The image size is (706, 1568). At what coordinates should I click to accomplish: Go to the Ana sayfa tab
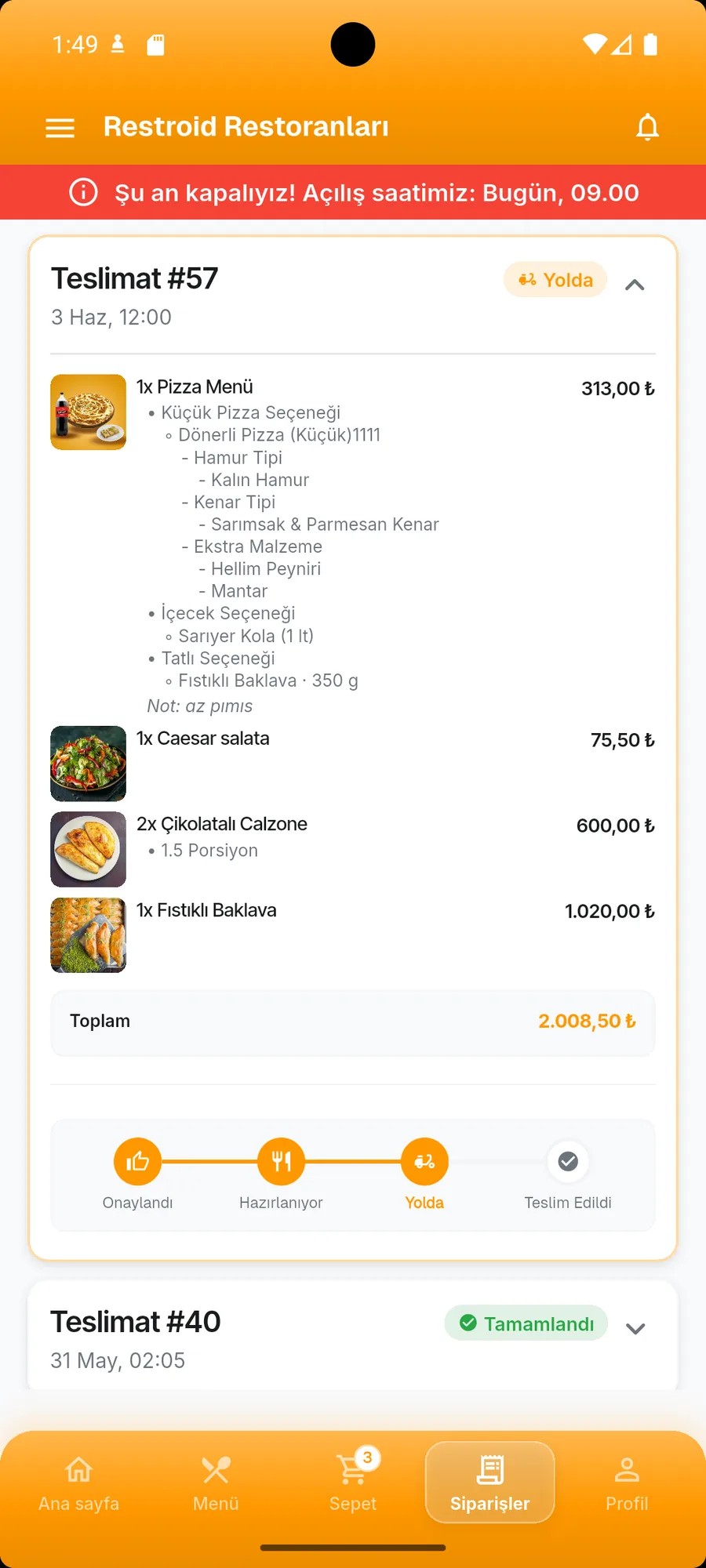(79, 1482)
